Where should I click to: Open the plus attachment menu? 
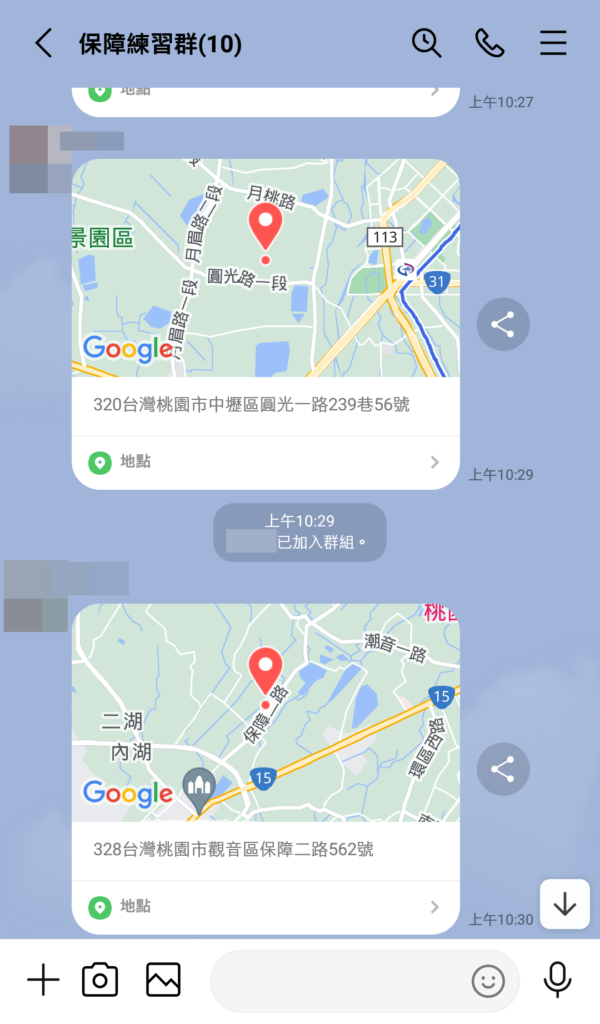click(x=43, y=980)
